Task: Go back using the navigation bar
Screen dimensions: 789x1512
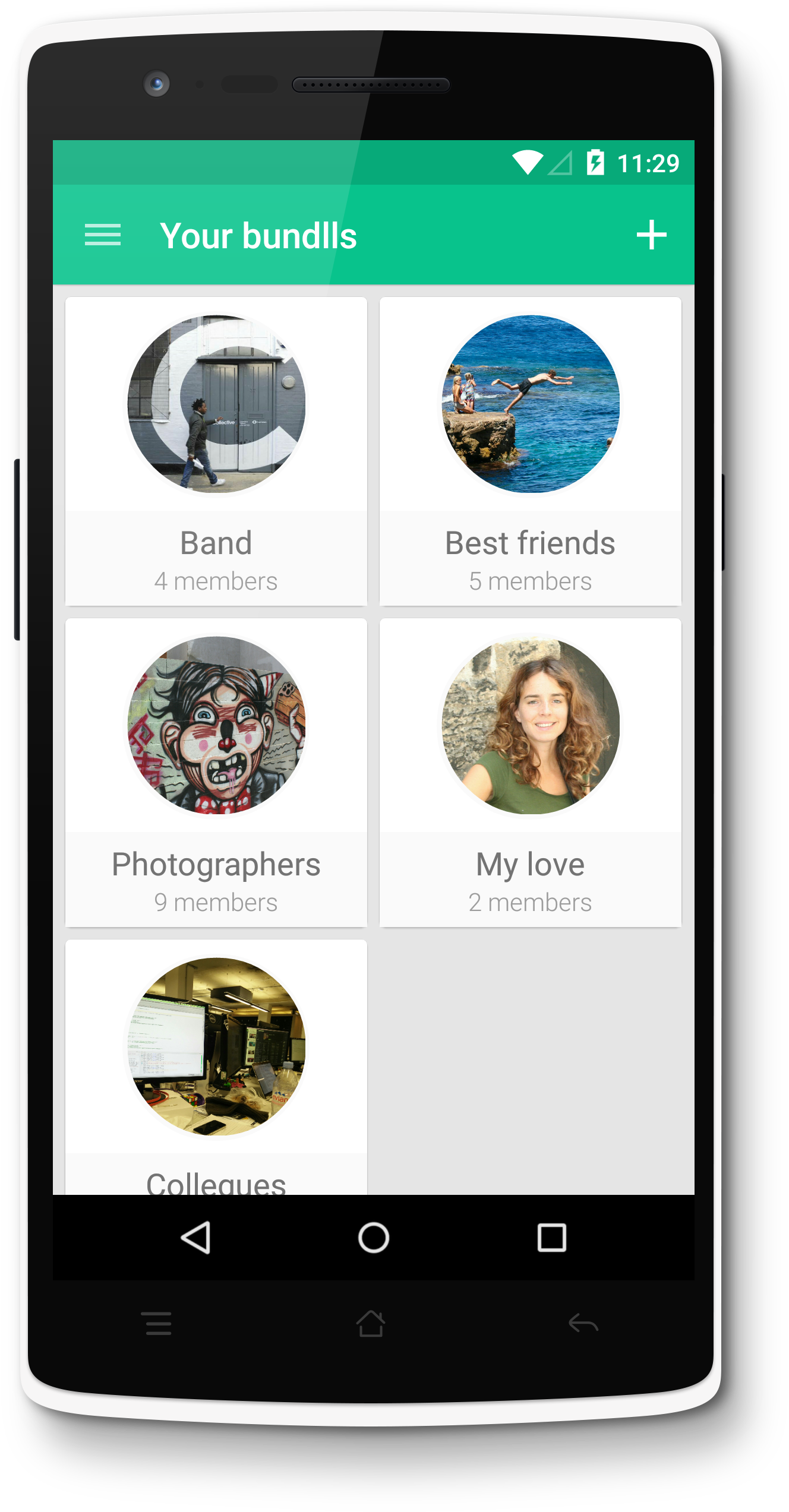Action: tap(195, 1238)
